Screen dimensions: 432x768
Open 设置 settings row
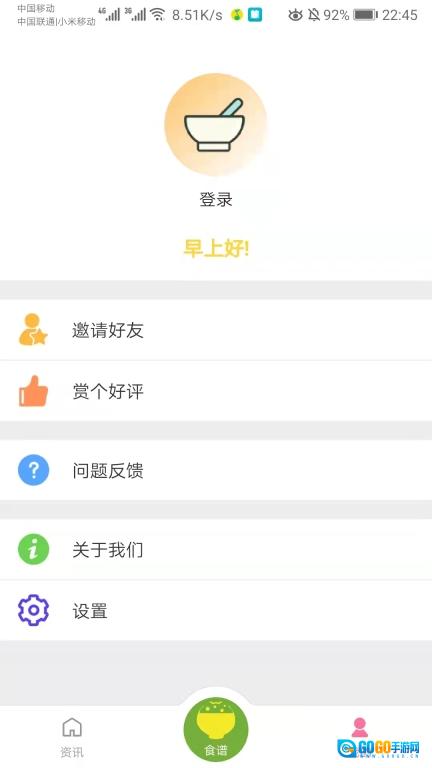(216, 610)
